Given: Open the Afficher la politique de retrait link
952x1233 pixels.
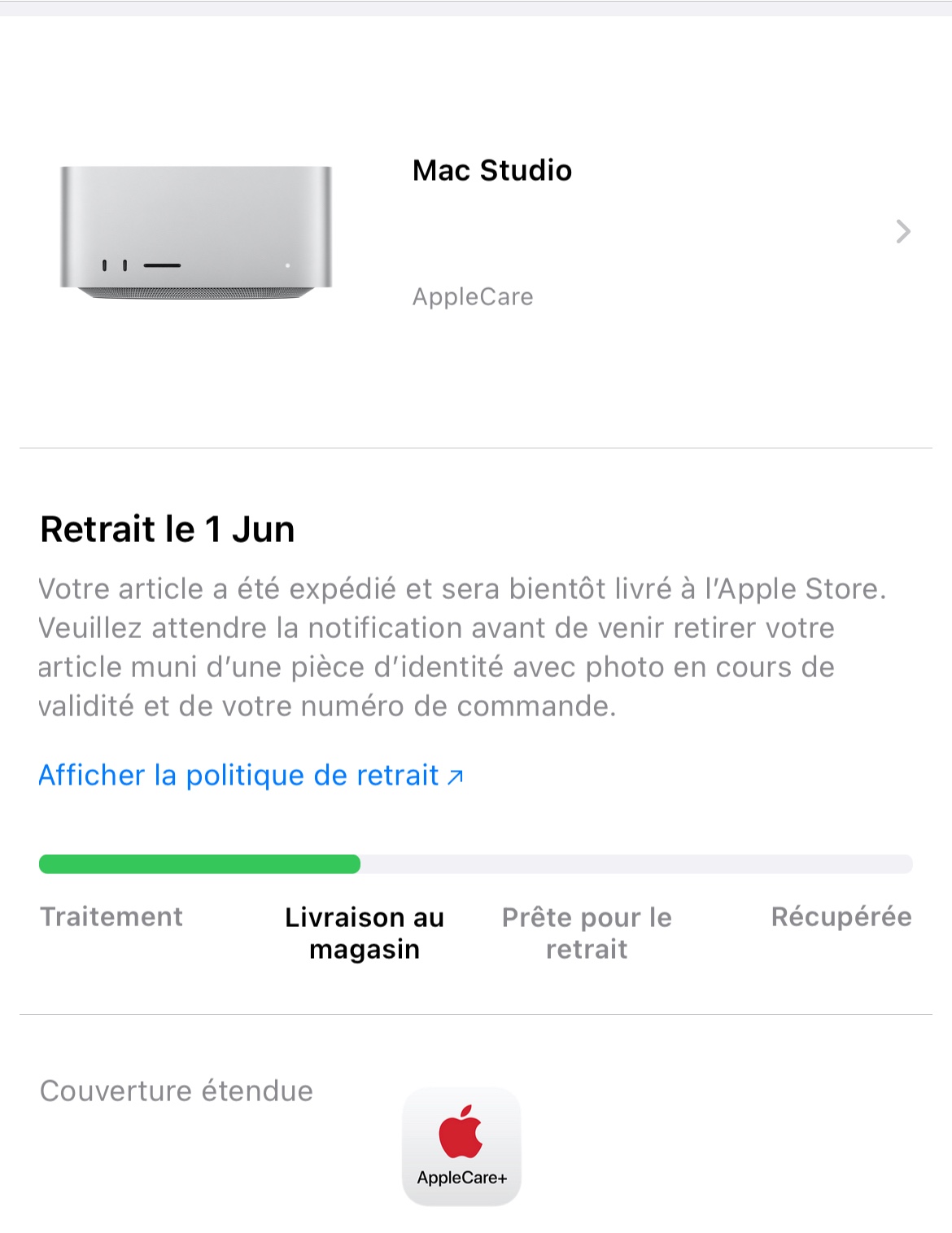Looking at the screenshot, I should tap(250, 776).
